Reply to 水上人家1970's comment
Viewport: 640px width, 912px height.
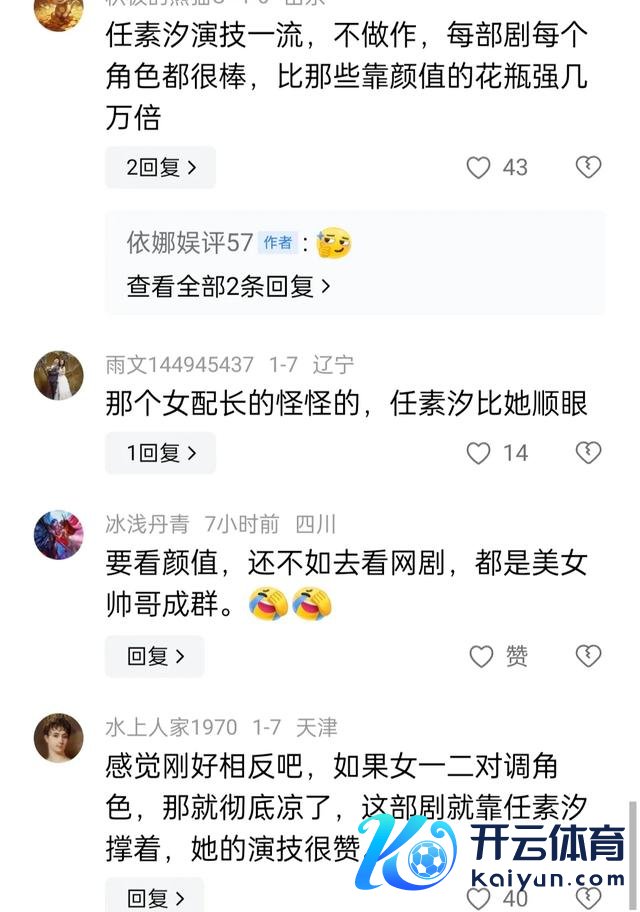pos(155,897)
